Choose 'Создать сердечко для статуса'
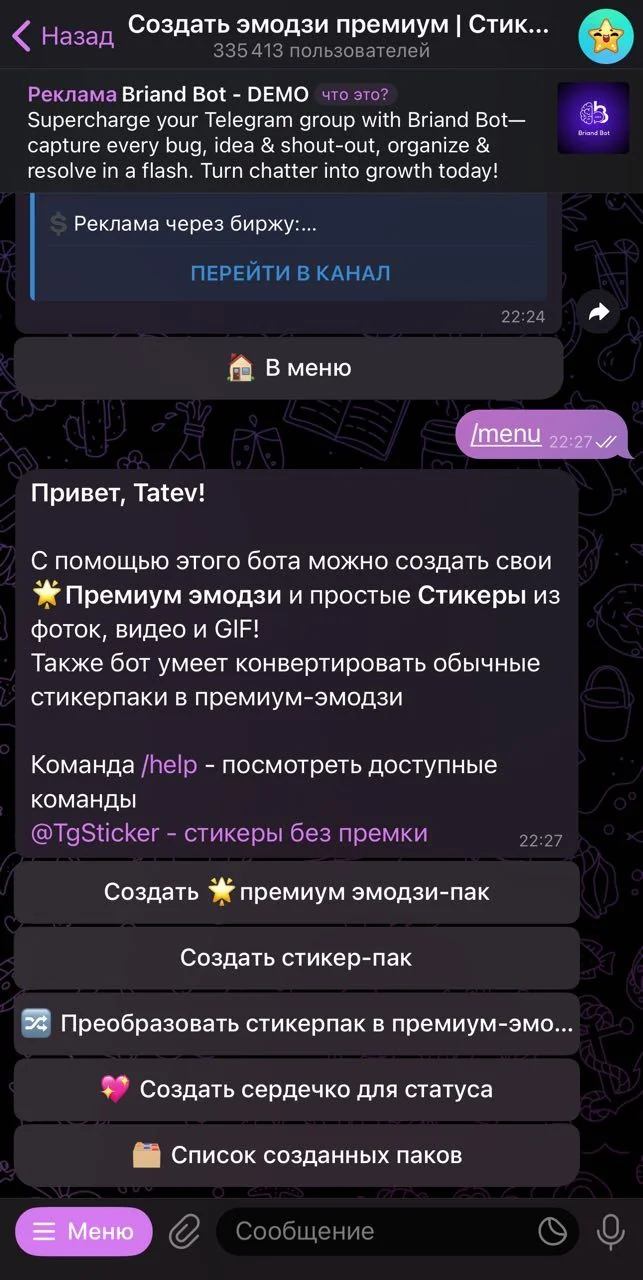The height and width of the screenshot is (1280, 643). click(x=297, y=1090)
